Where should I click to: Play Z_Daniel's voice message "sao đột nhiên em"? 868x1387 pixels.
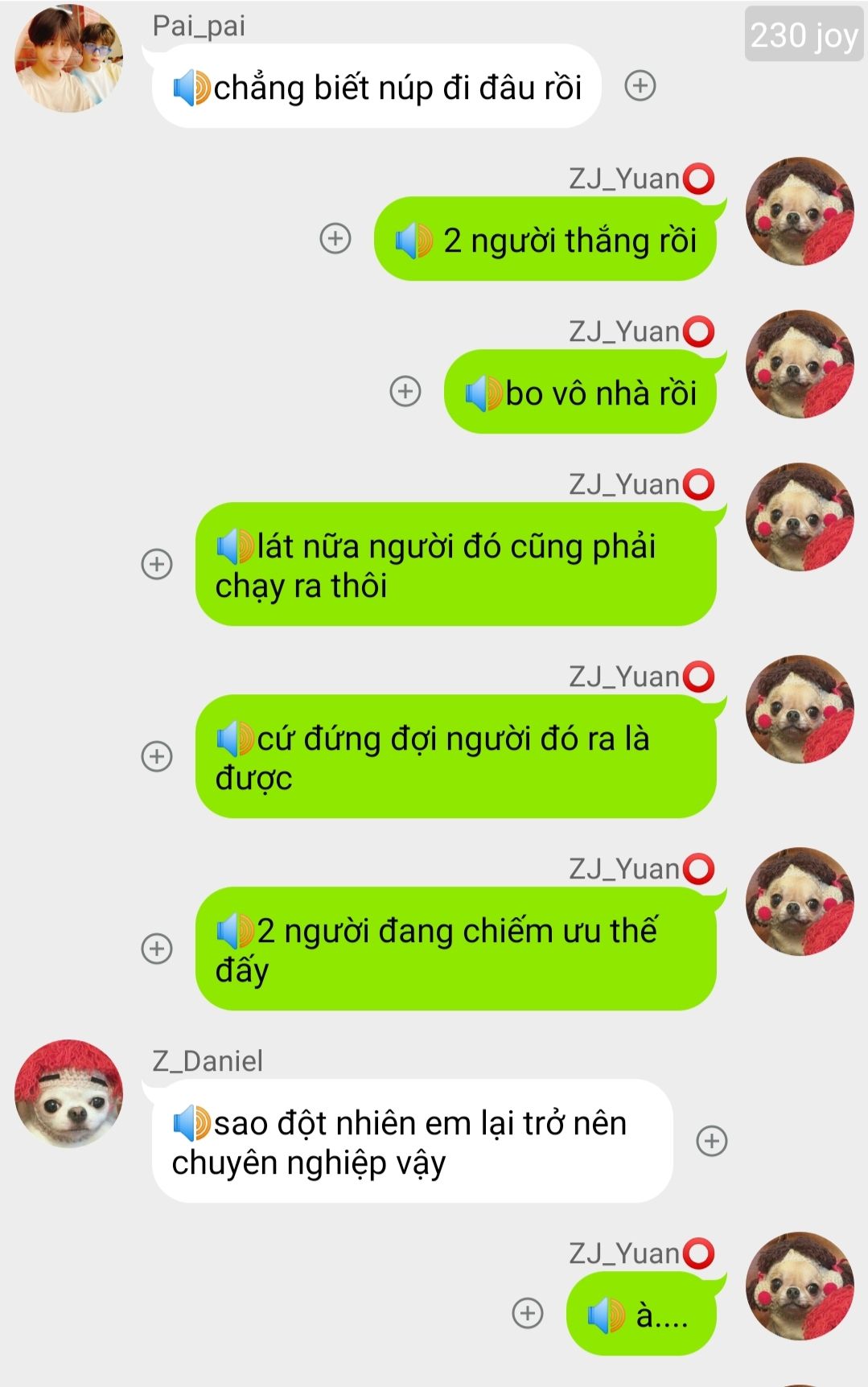point(191,1123)
